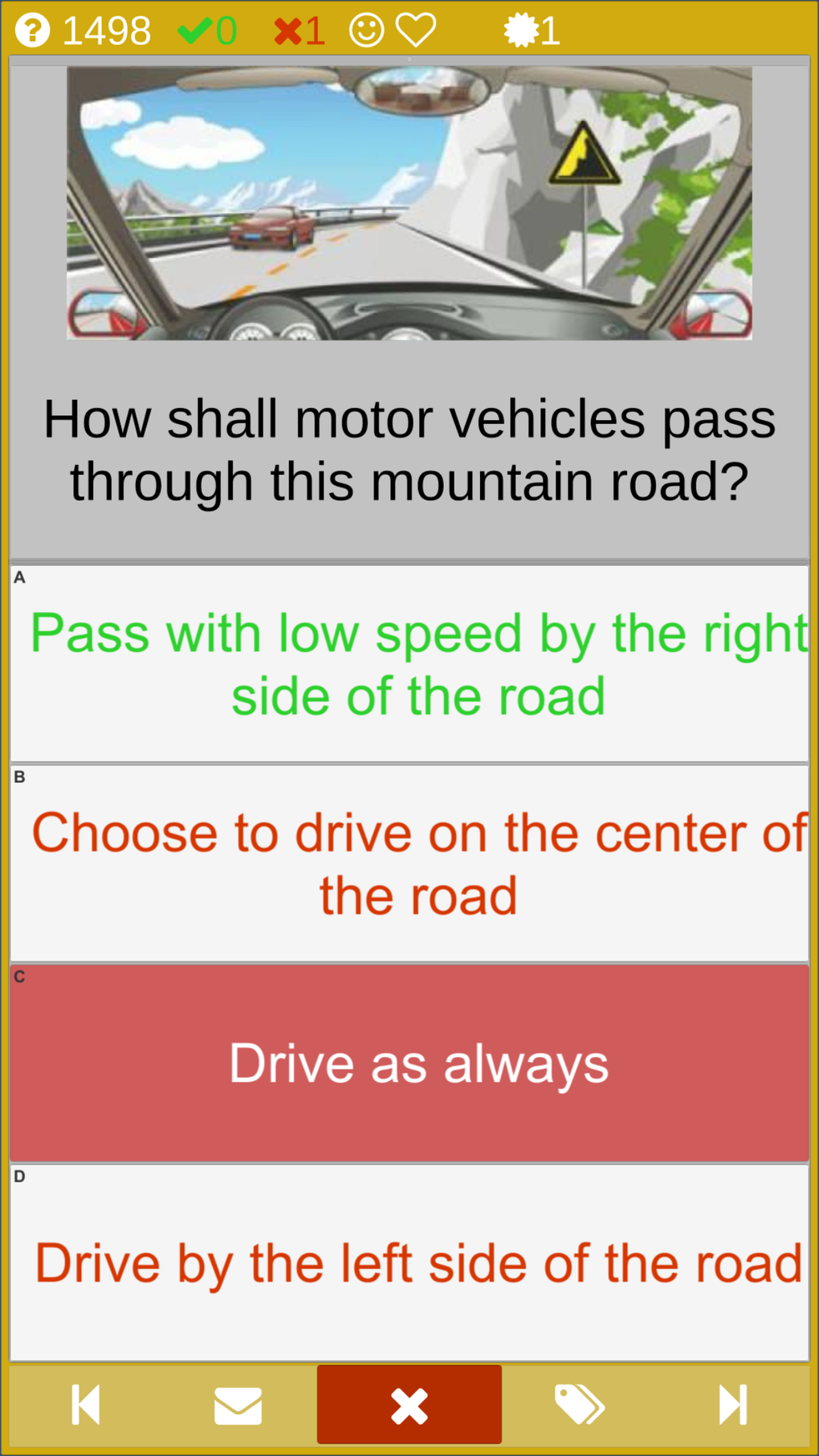This screenshot has width=819, height=1456.
Task: Click the question text about mountain road
Action: [x=409, y=447]
